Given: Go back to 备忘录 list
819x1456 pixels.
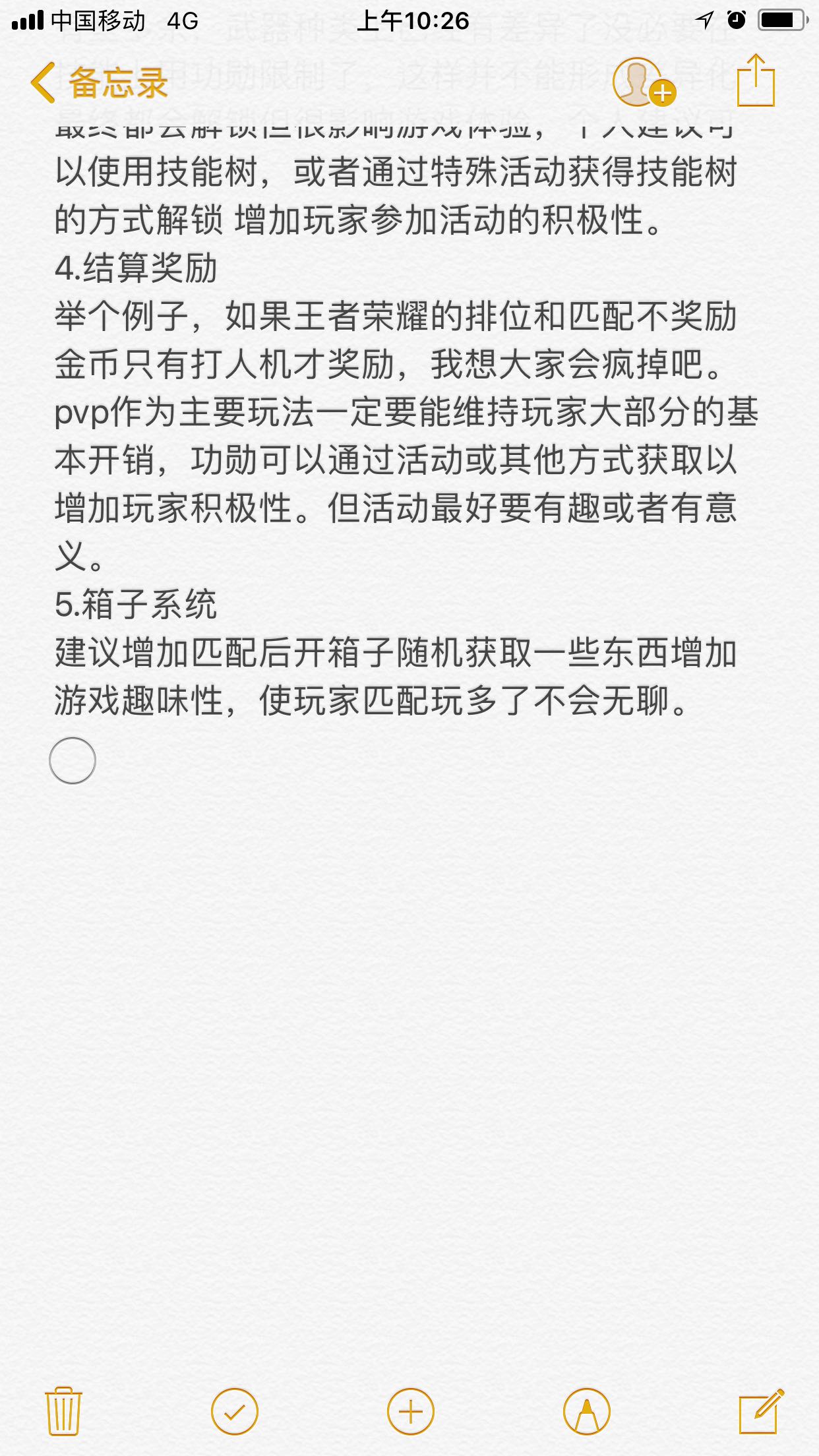Looking at the screenshot, I should [99, 83].
